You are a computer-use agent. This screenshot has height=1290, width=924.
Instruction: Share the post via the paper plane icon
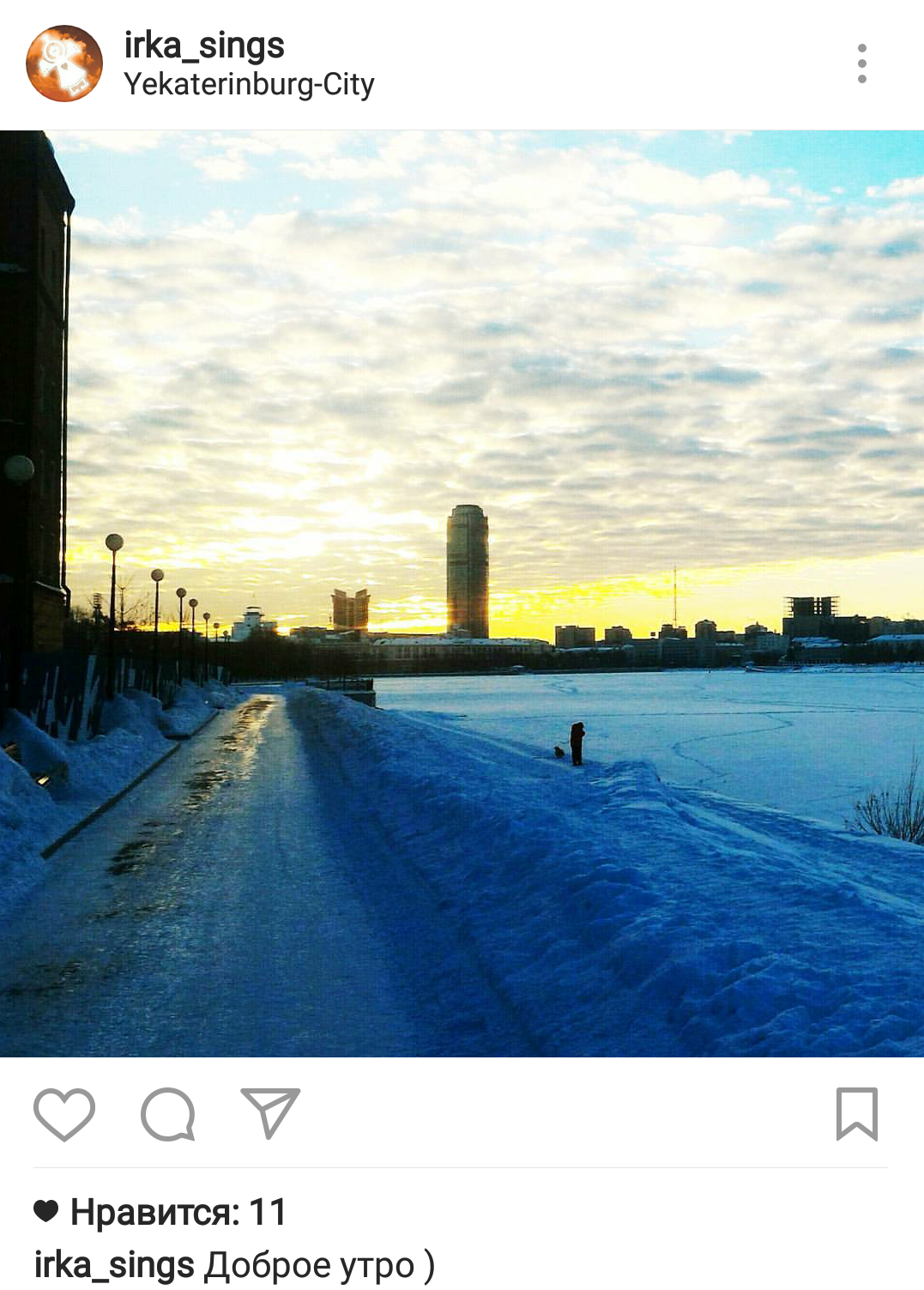[270, 1112]
